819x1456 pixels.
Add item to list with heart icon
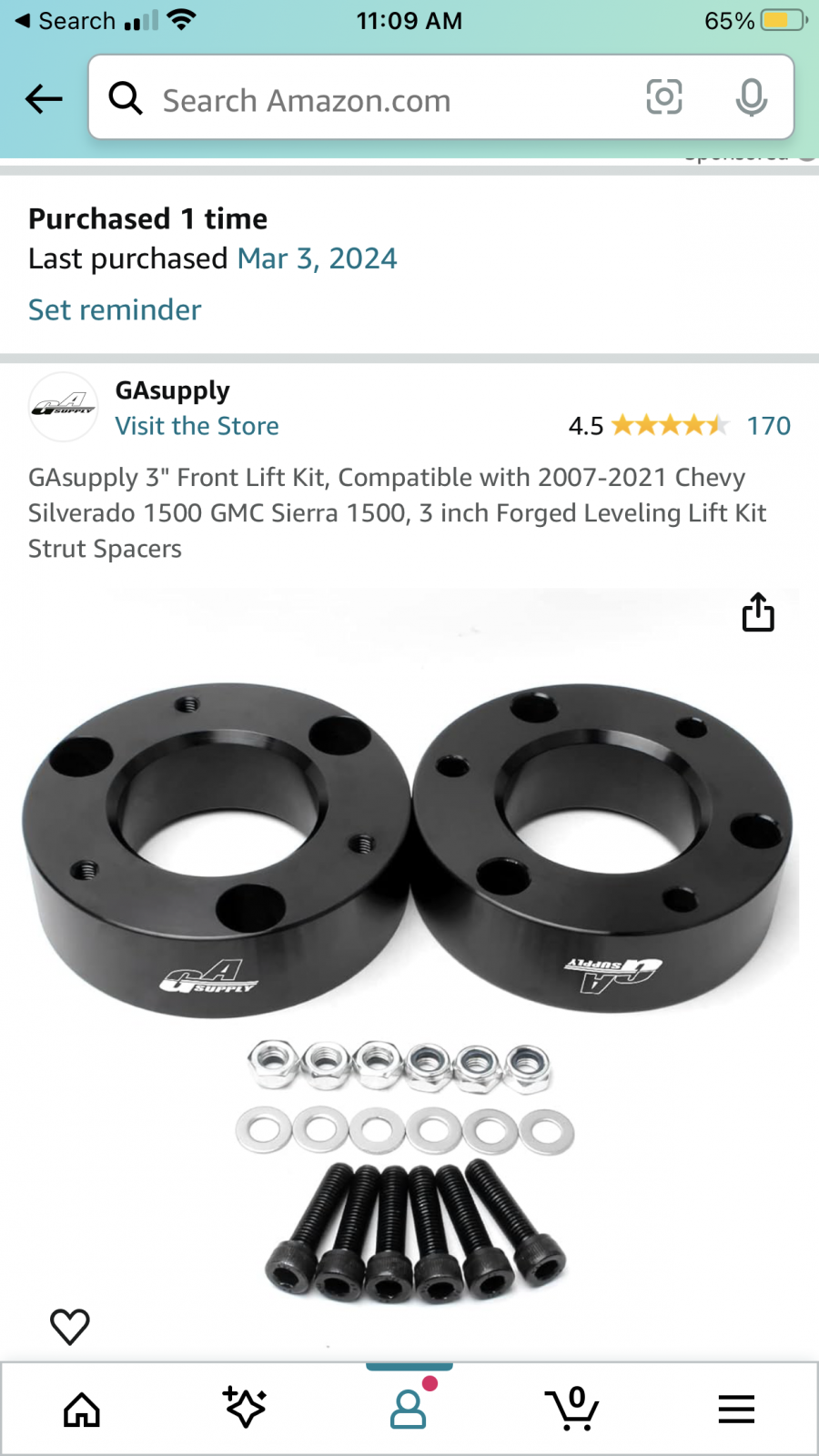tap(70, 1327)
